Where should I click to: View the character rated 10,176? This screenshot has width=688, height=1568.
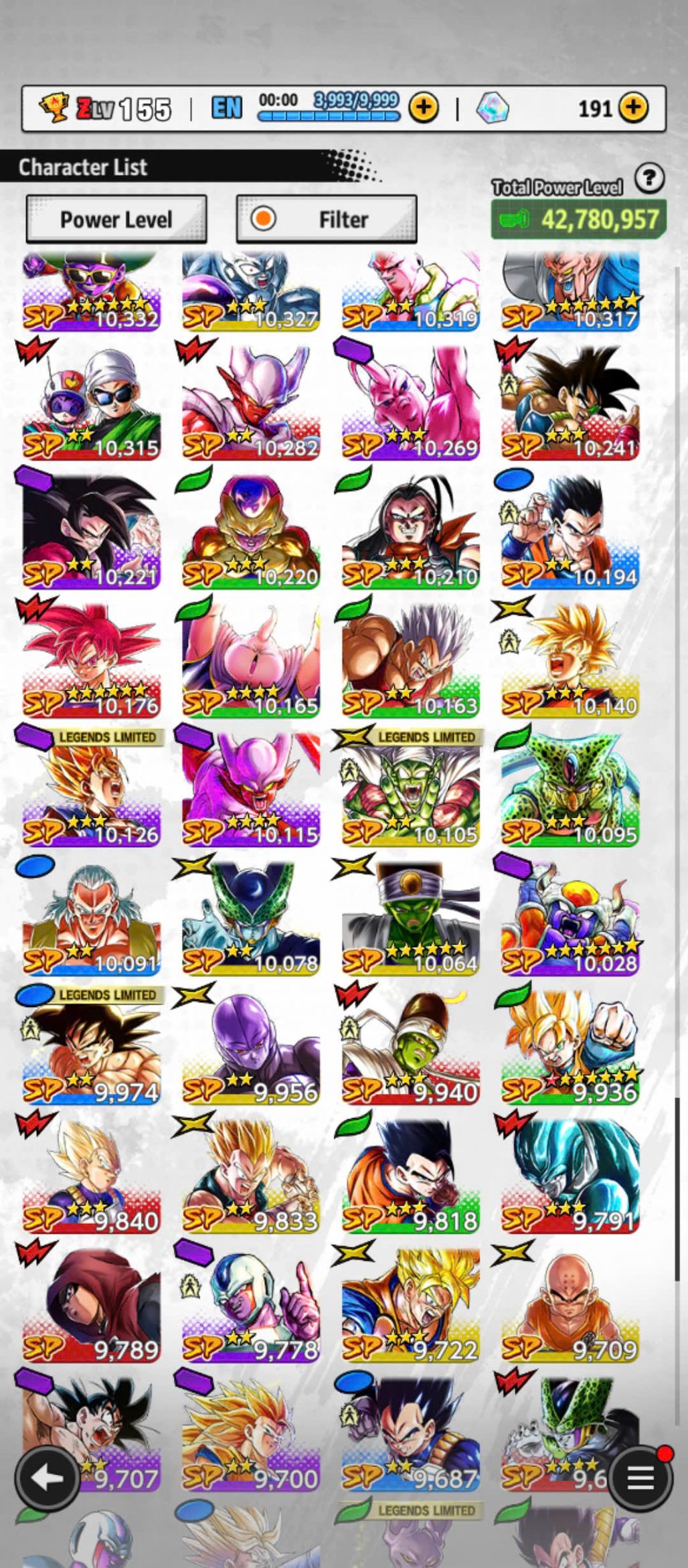coord(91,660)
